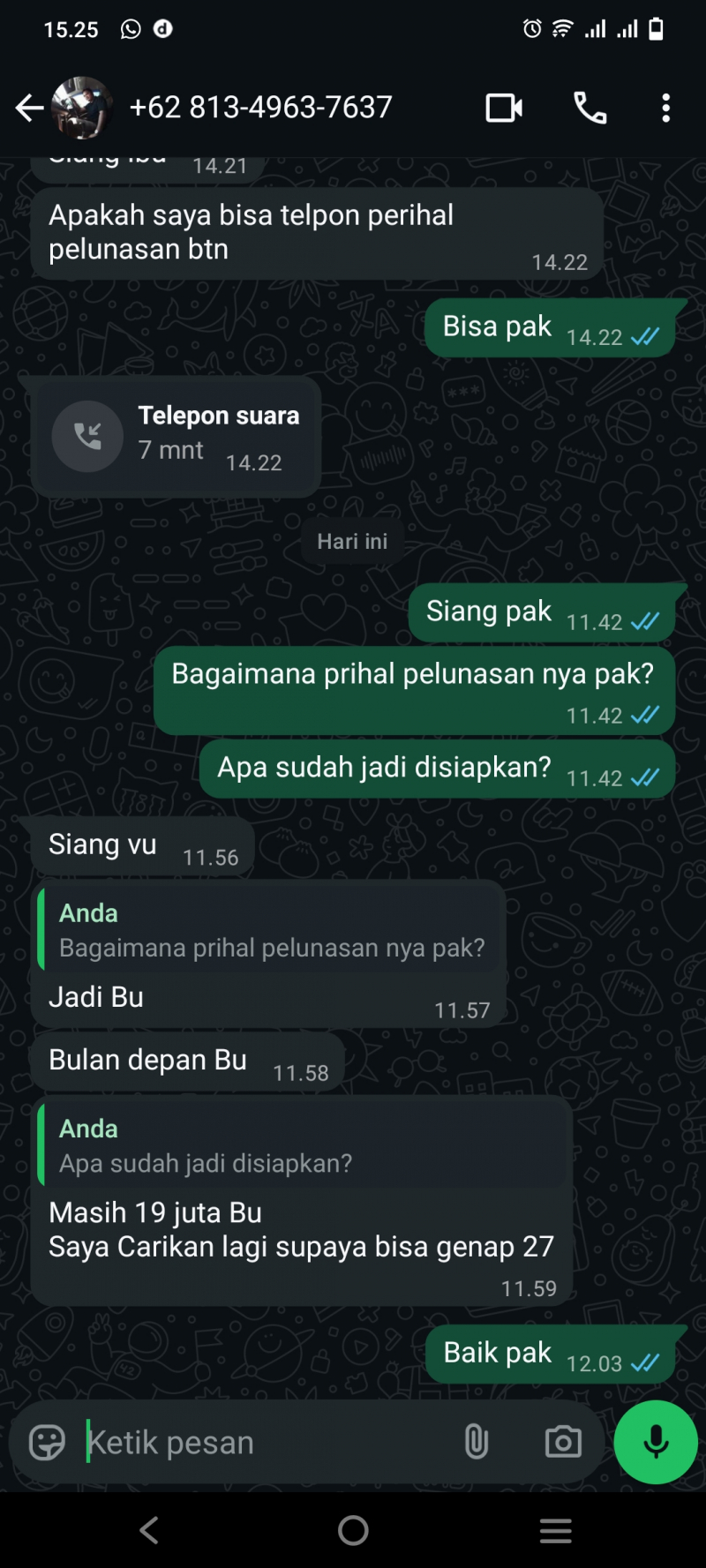
Task: Jump to quoted message 'Bagaimana prihal pelunasan nya pak?'
Action: coord(270,931)
